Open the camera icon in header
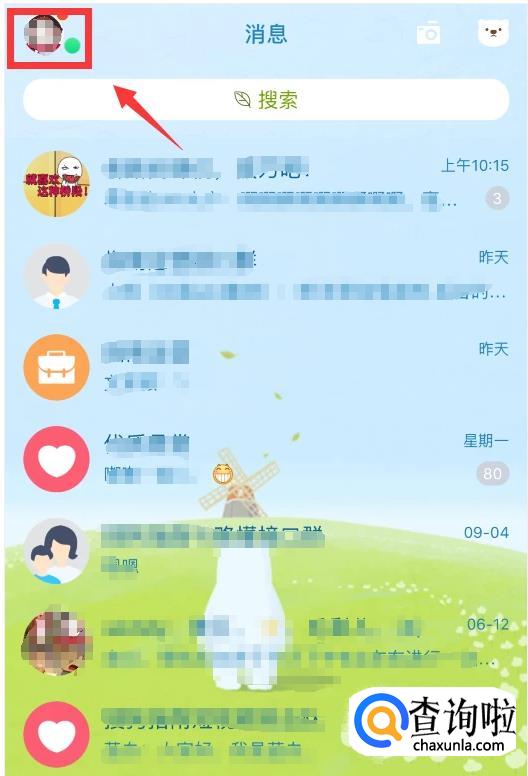 click(x=429, y=33)
